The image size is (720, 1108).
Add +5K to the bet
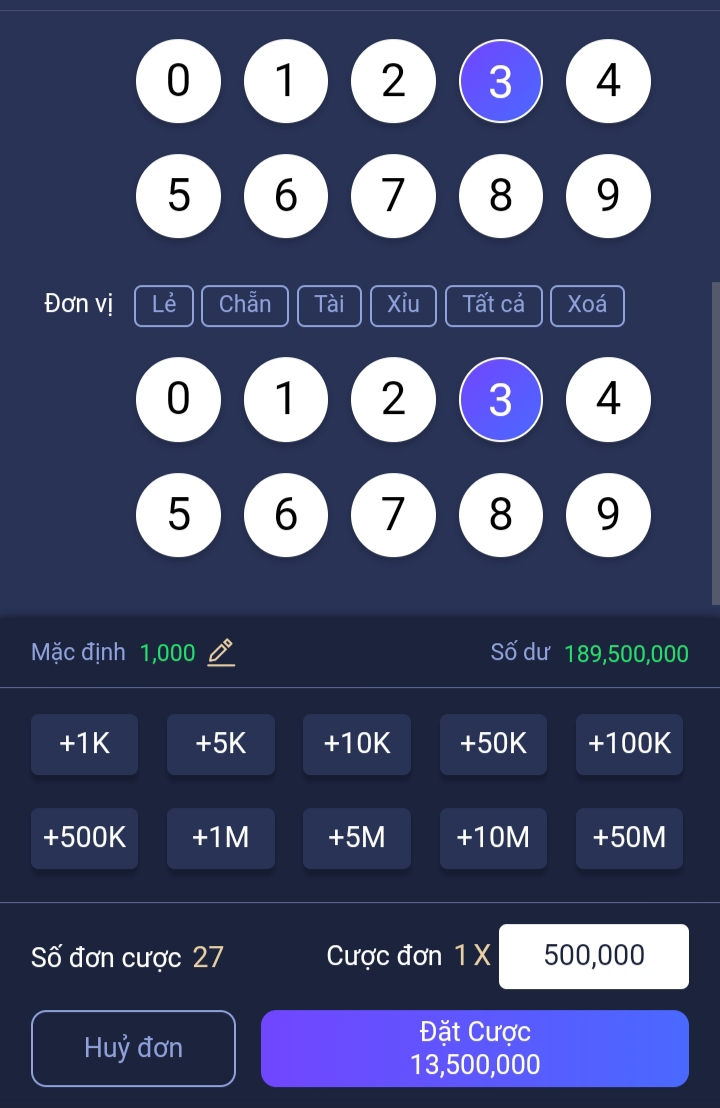[220, 744]
